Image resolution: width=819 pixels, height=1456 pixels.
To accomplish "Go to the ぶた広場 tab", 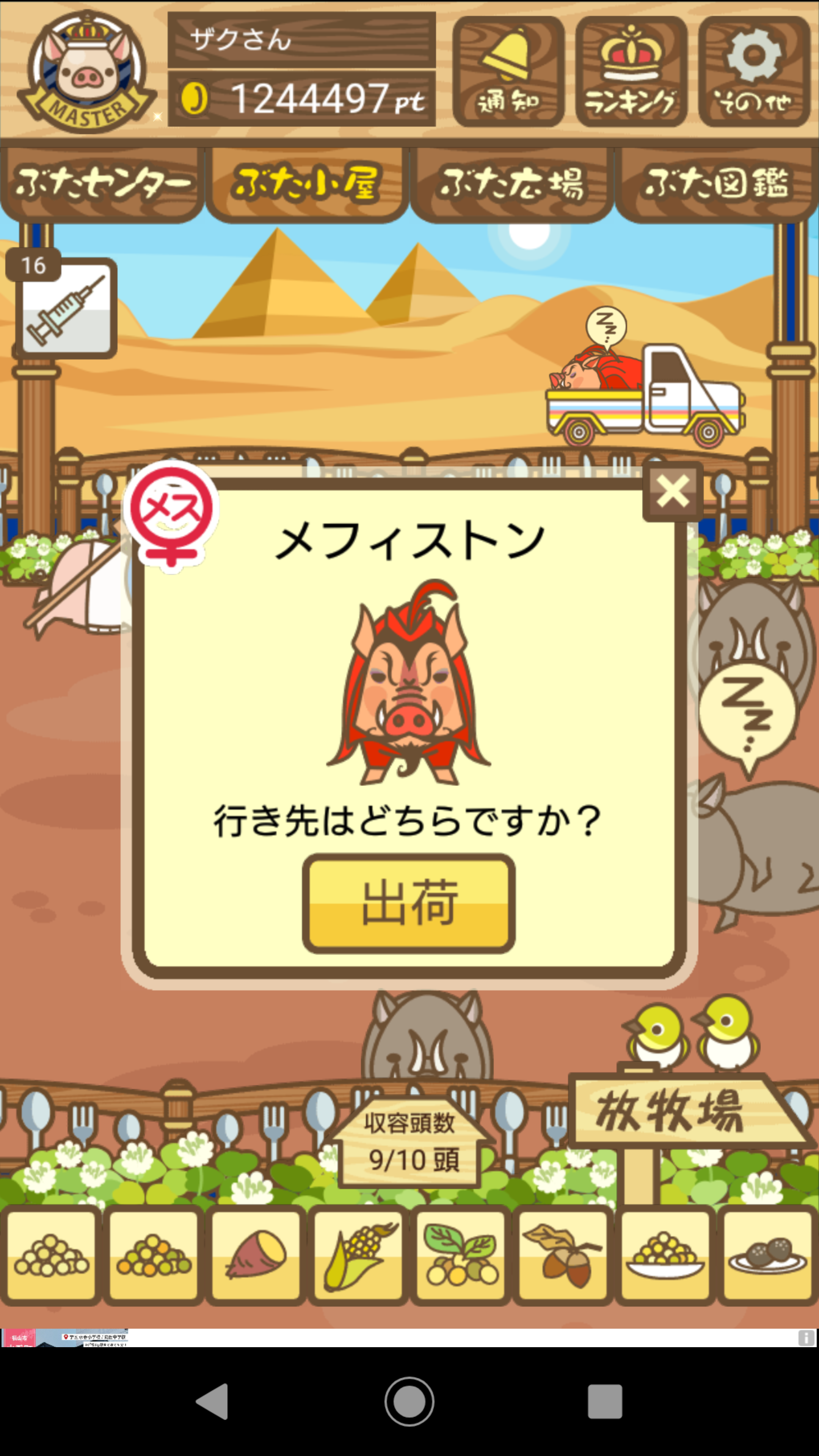I will click(512, 184).
